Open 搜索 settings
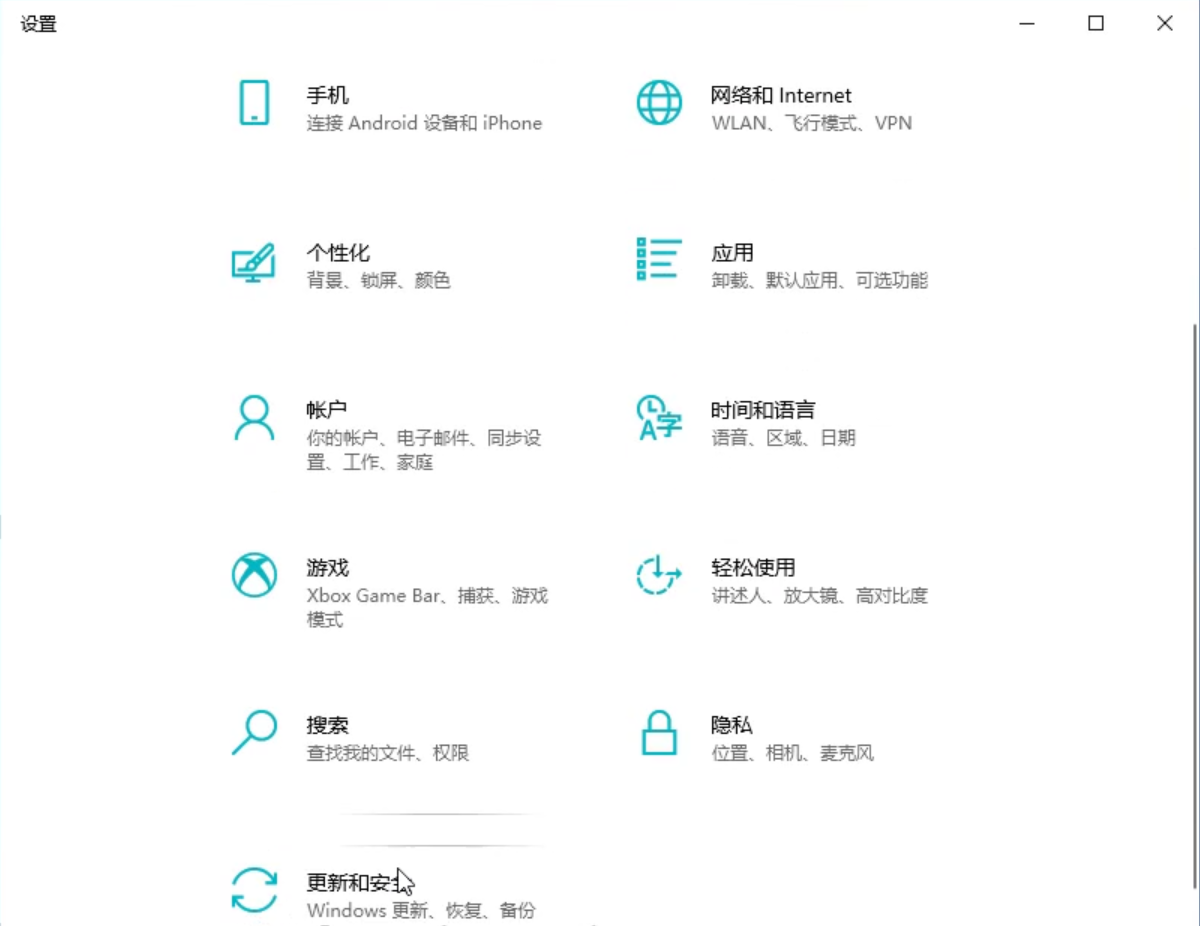The height and width of the screenshot is (926, 1200). (x=327, y=726)
